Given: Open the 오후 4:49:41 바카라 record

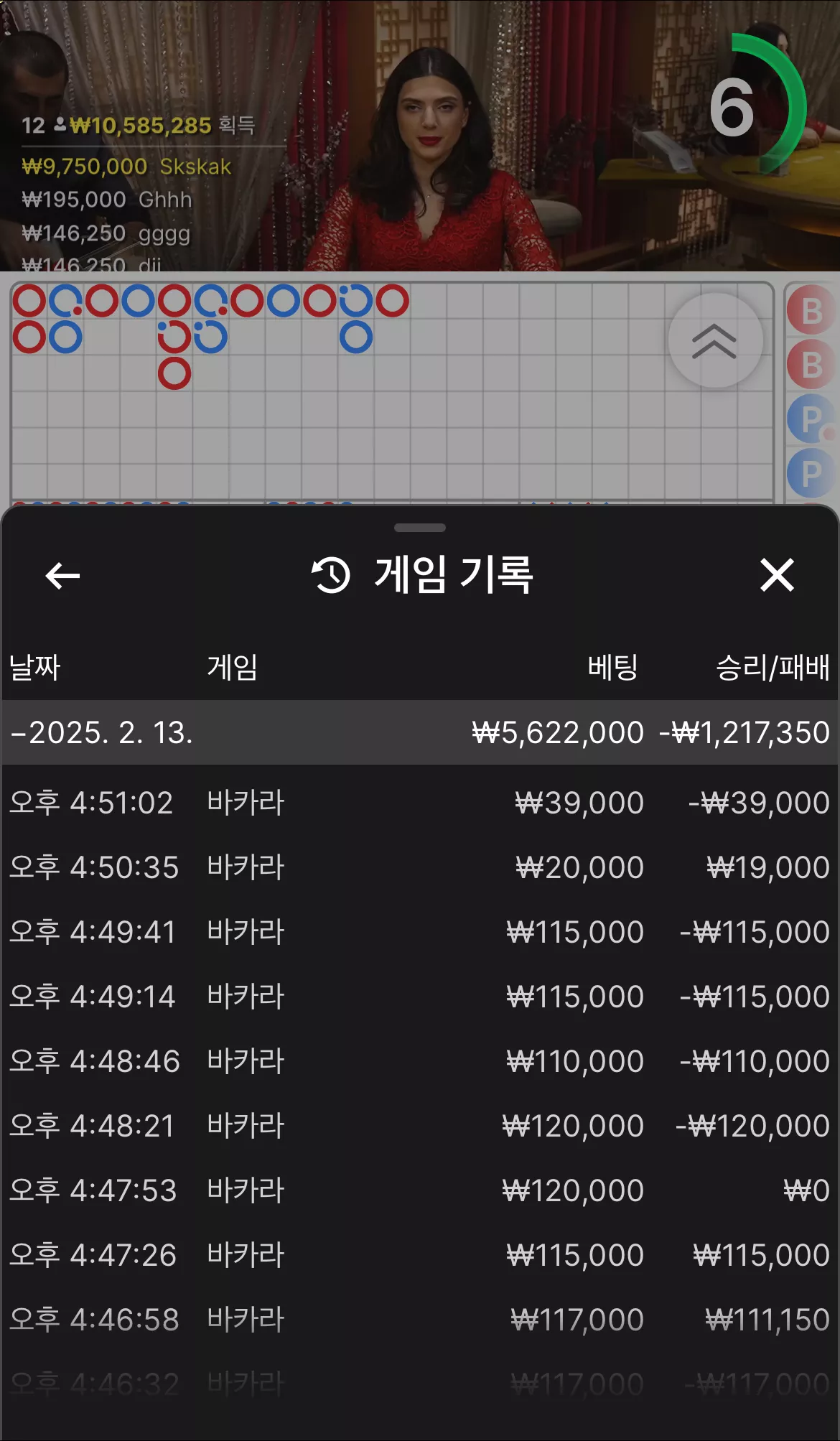Looking at the screenshot, I should tap(420, 932).
